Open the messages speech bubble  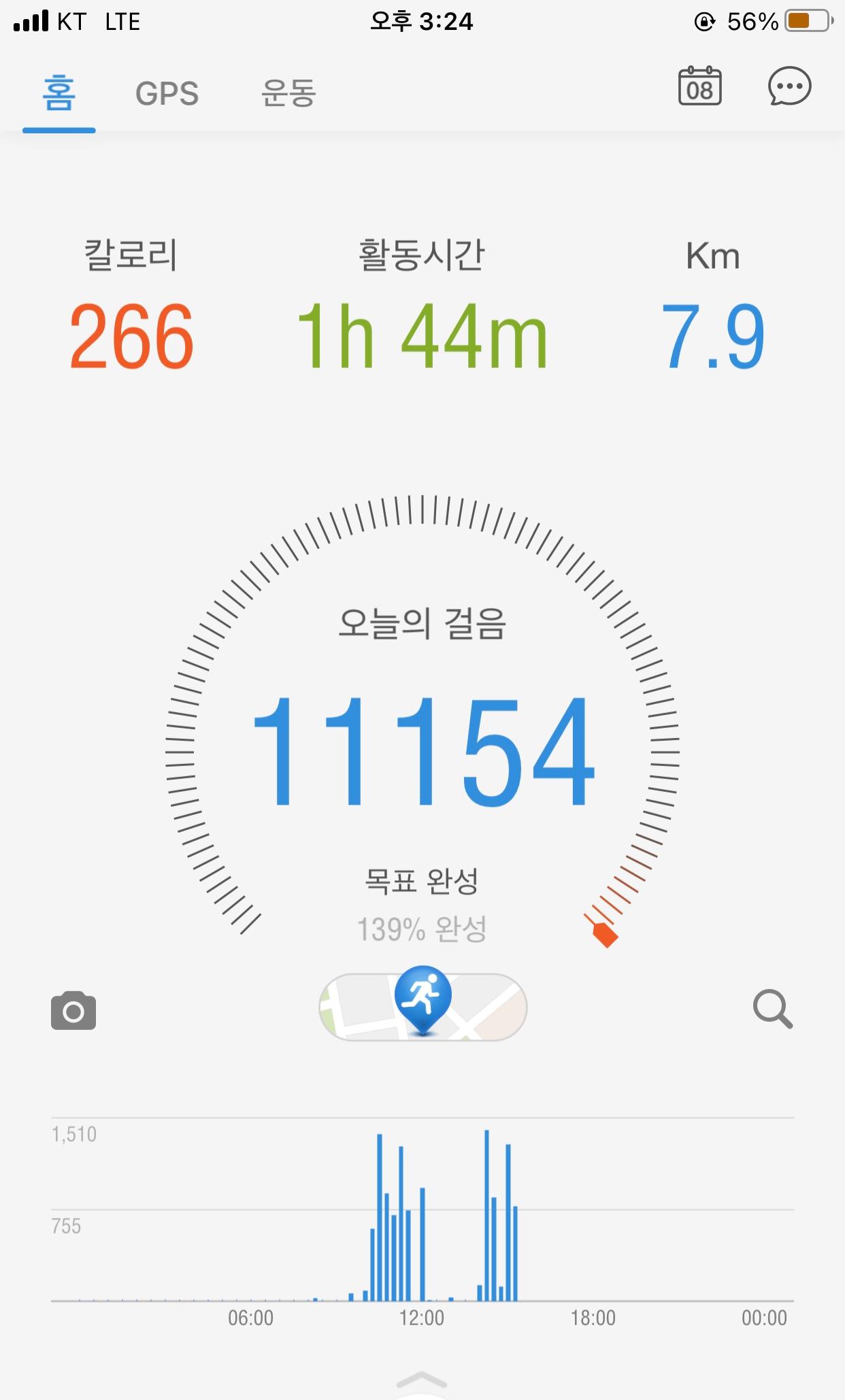click(x=789, y=86)
